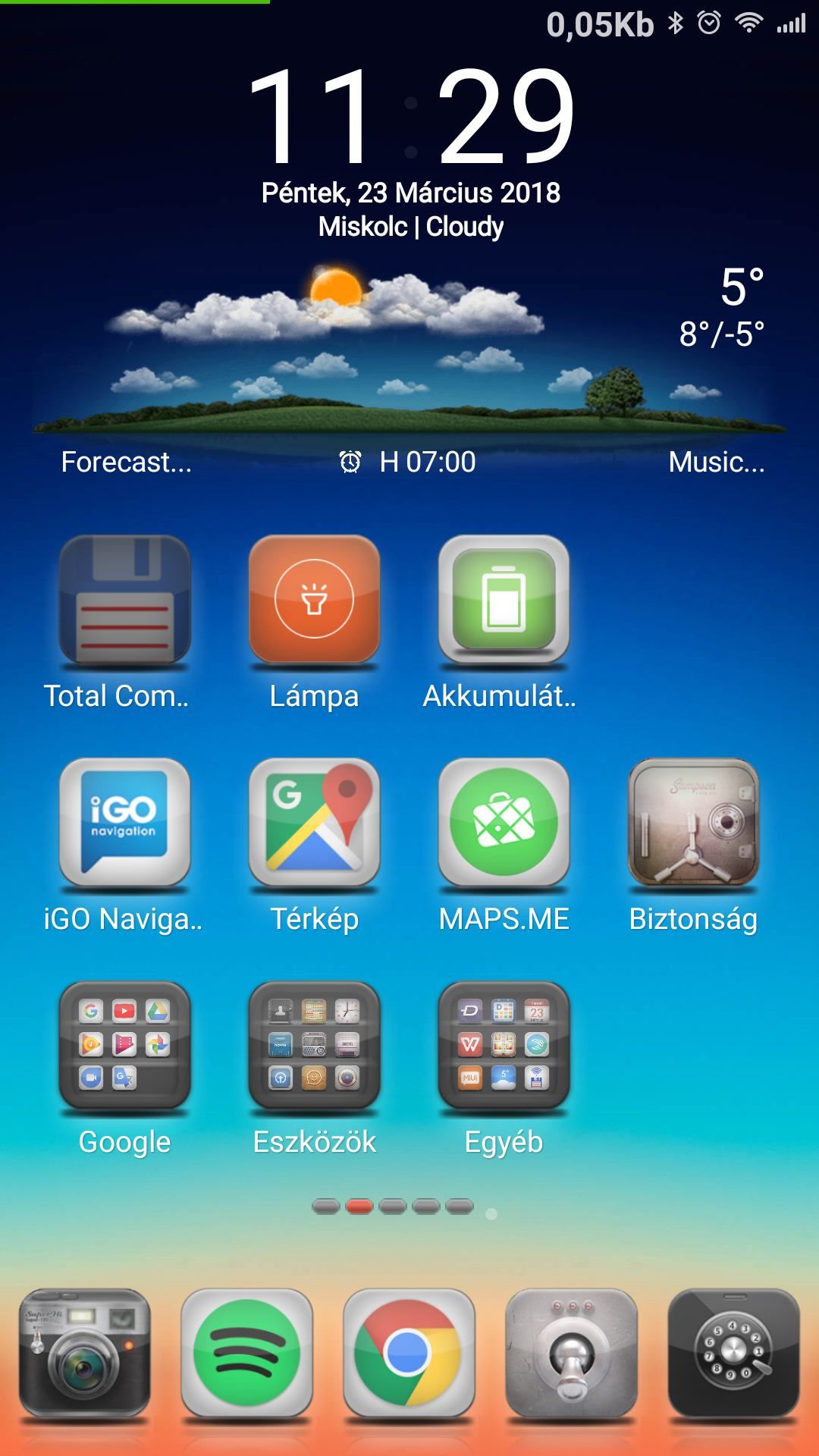Expand the Egyéb folder

coord(504,1045)
